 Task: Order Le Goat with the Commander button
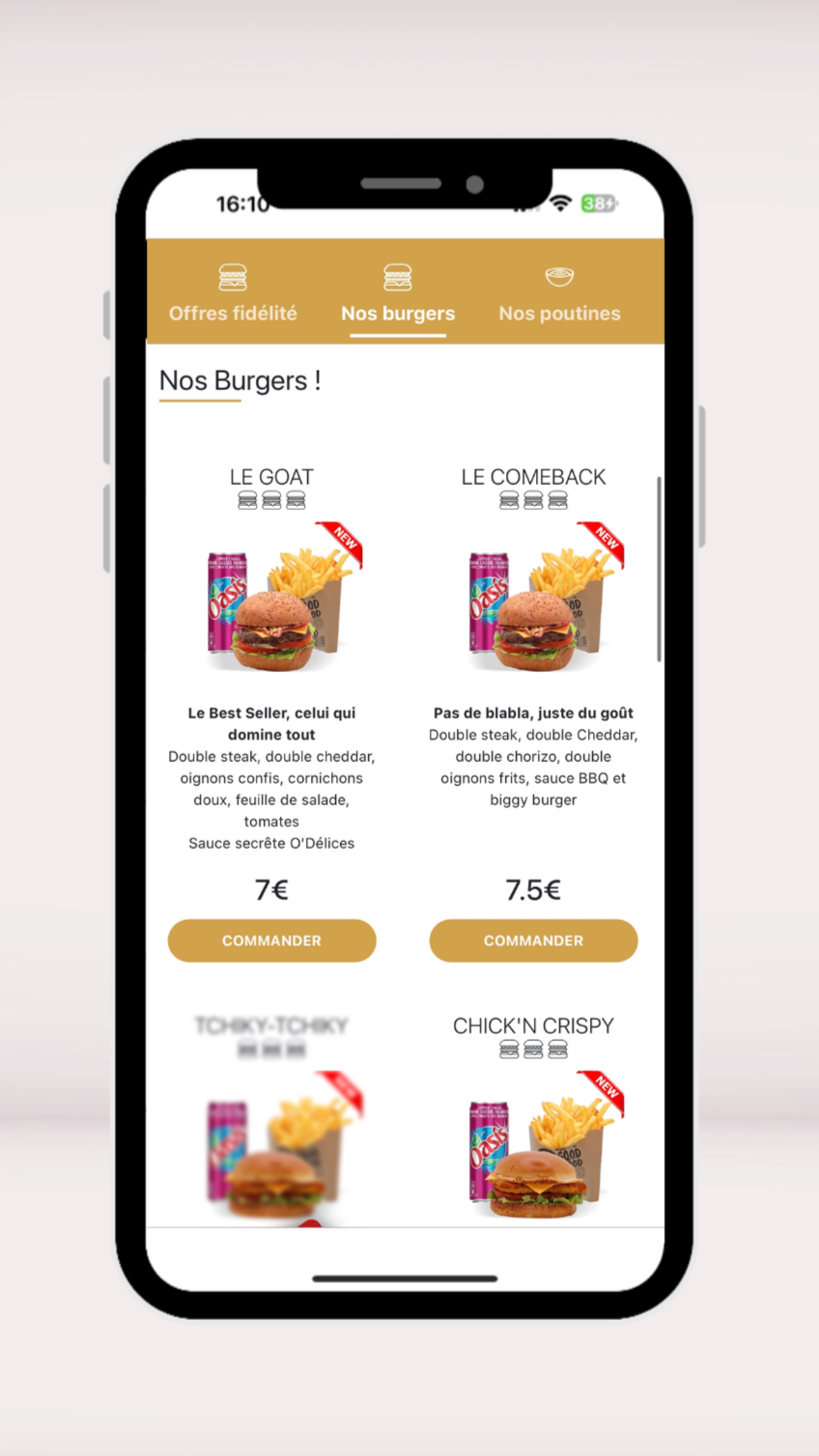[271, 940]
